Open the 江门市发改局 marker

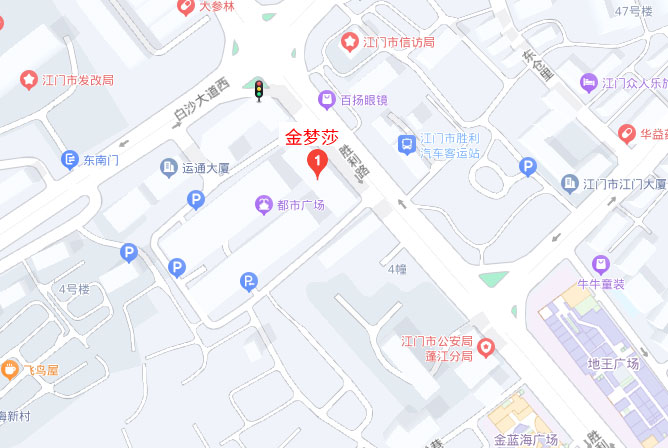(x=28, y=79)
